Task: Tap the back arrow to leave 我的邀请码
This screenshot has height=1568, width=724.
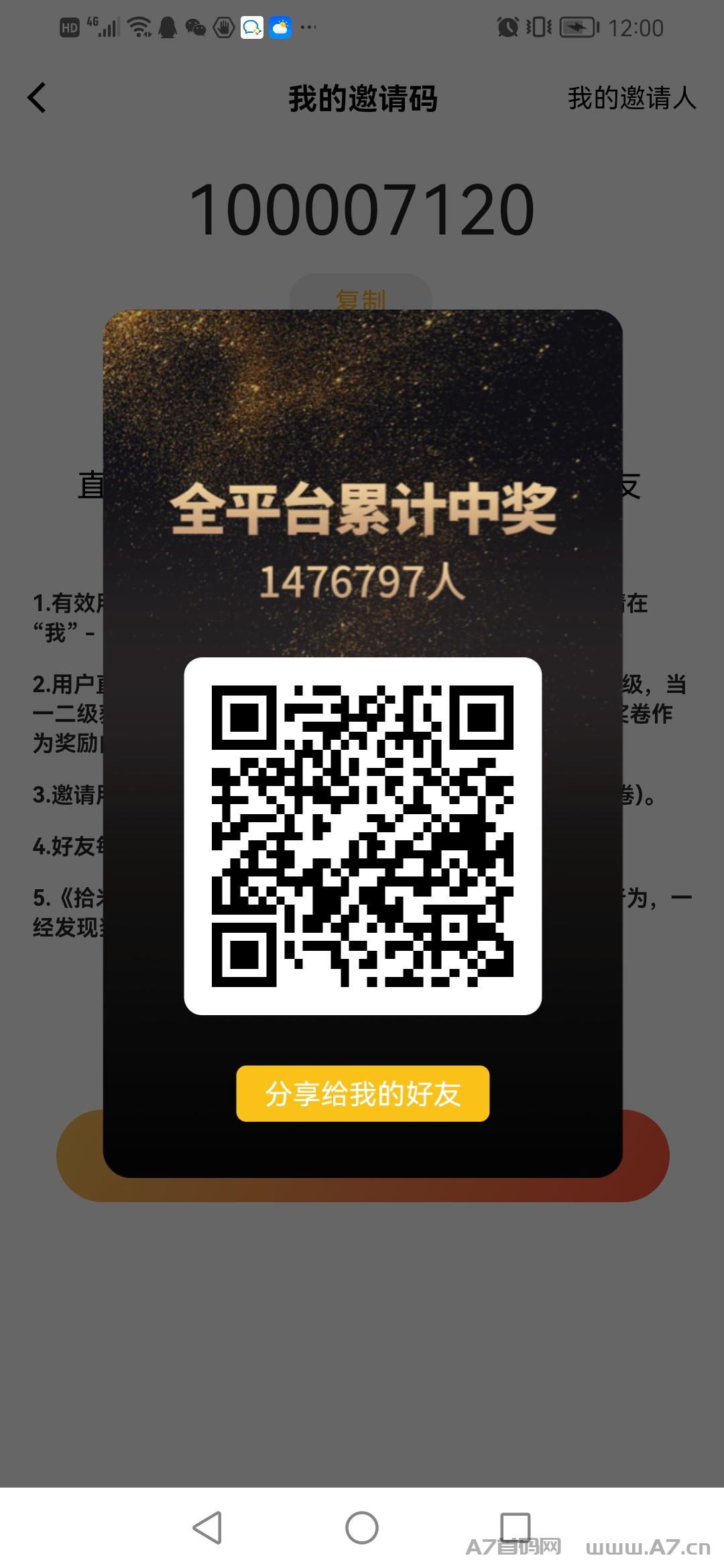Action: pos(38,98)
